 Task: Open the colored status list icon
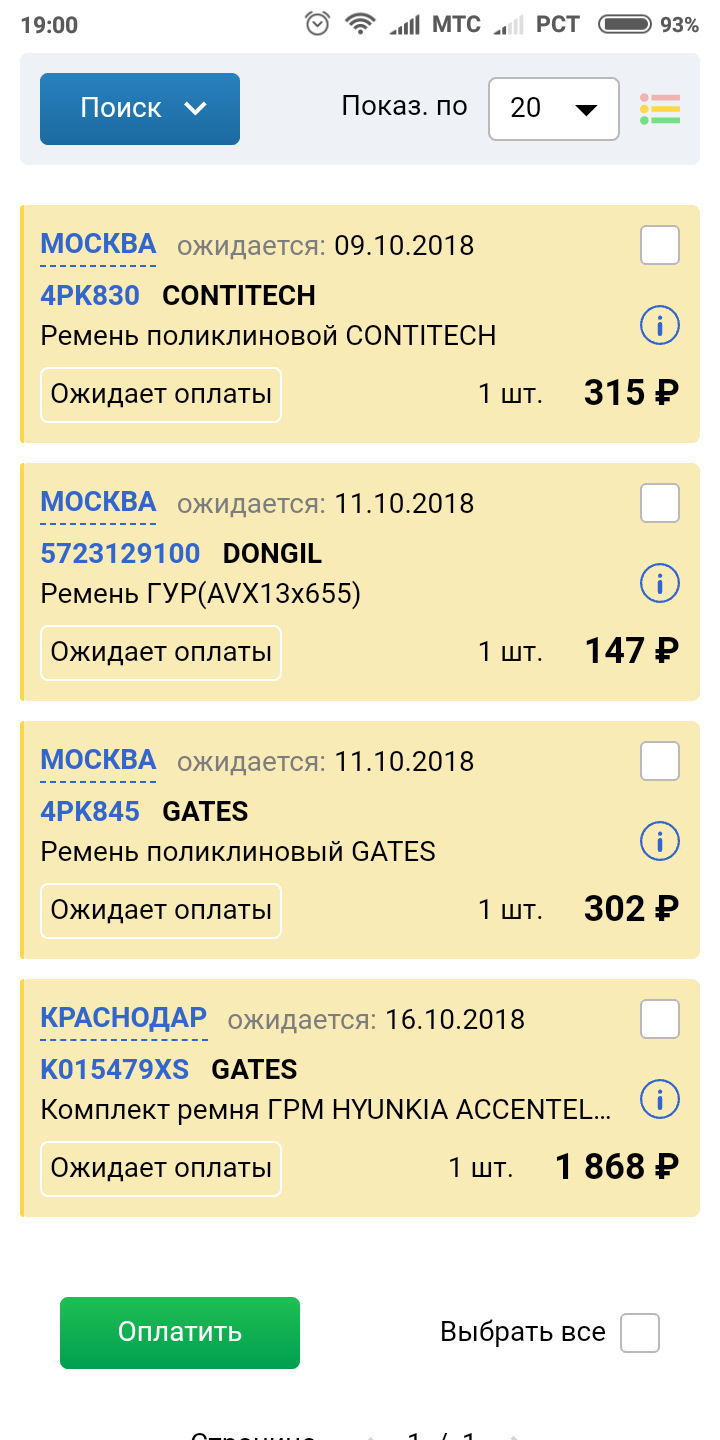(x=660, y=108)
